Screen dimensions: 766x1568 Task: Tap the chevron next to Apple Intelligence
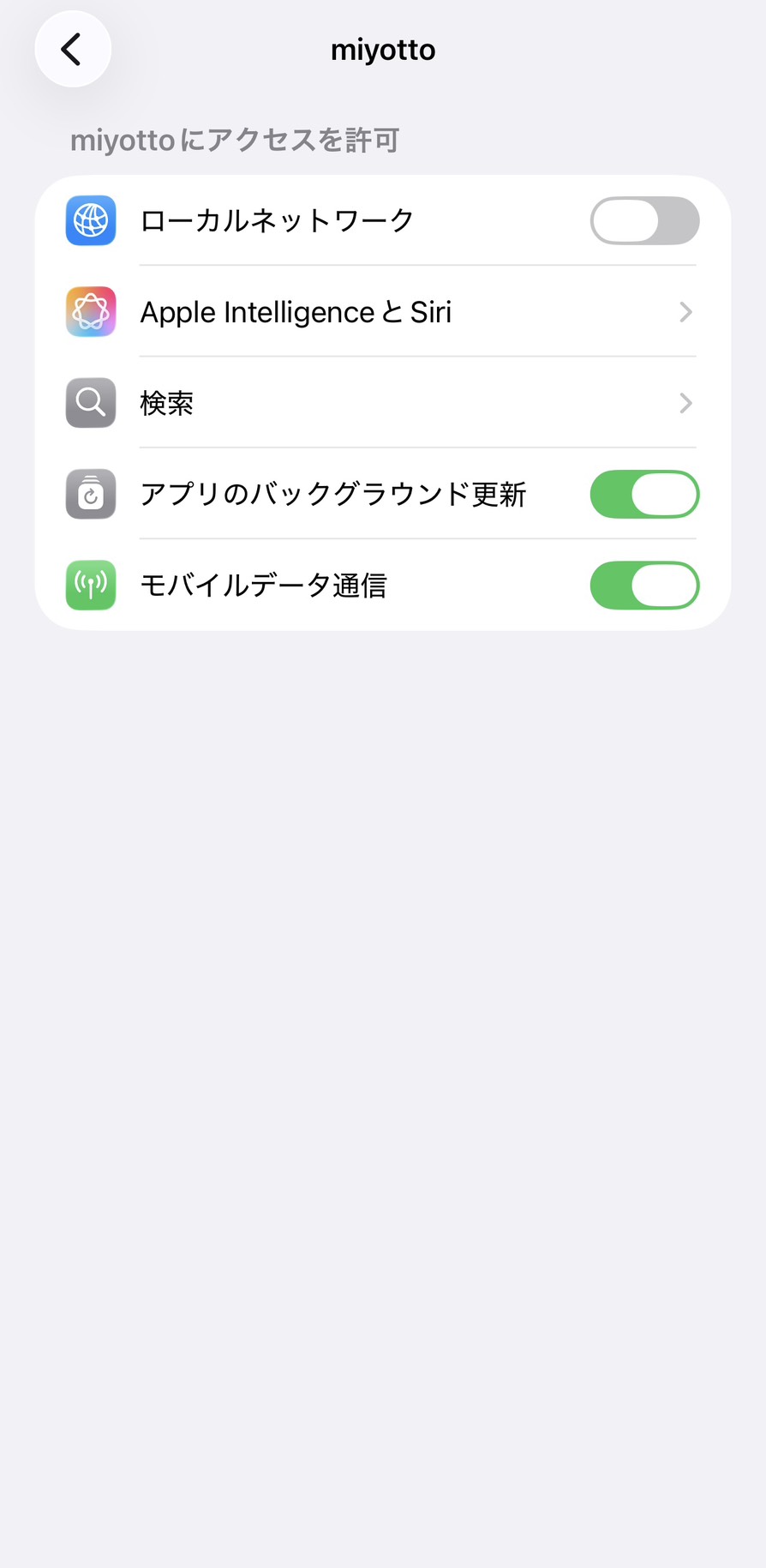[685, 311]
